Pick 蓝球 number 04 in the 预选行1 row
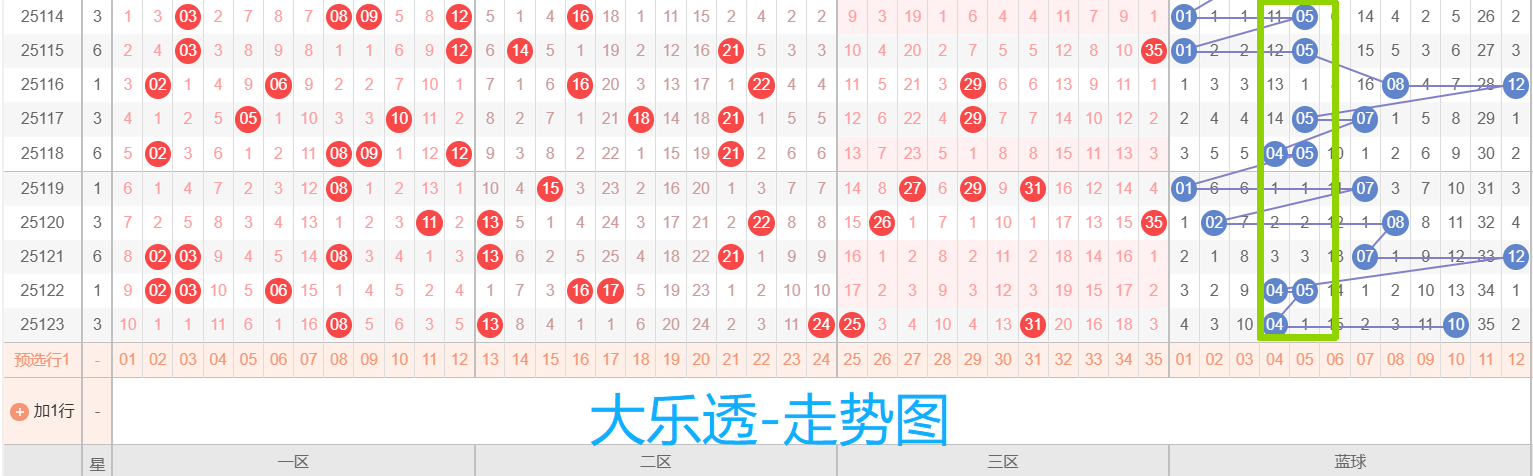The image size is (1533, 476). coord(1275,360)
